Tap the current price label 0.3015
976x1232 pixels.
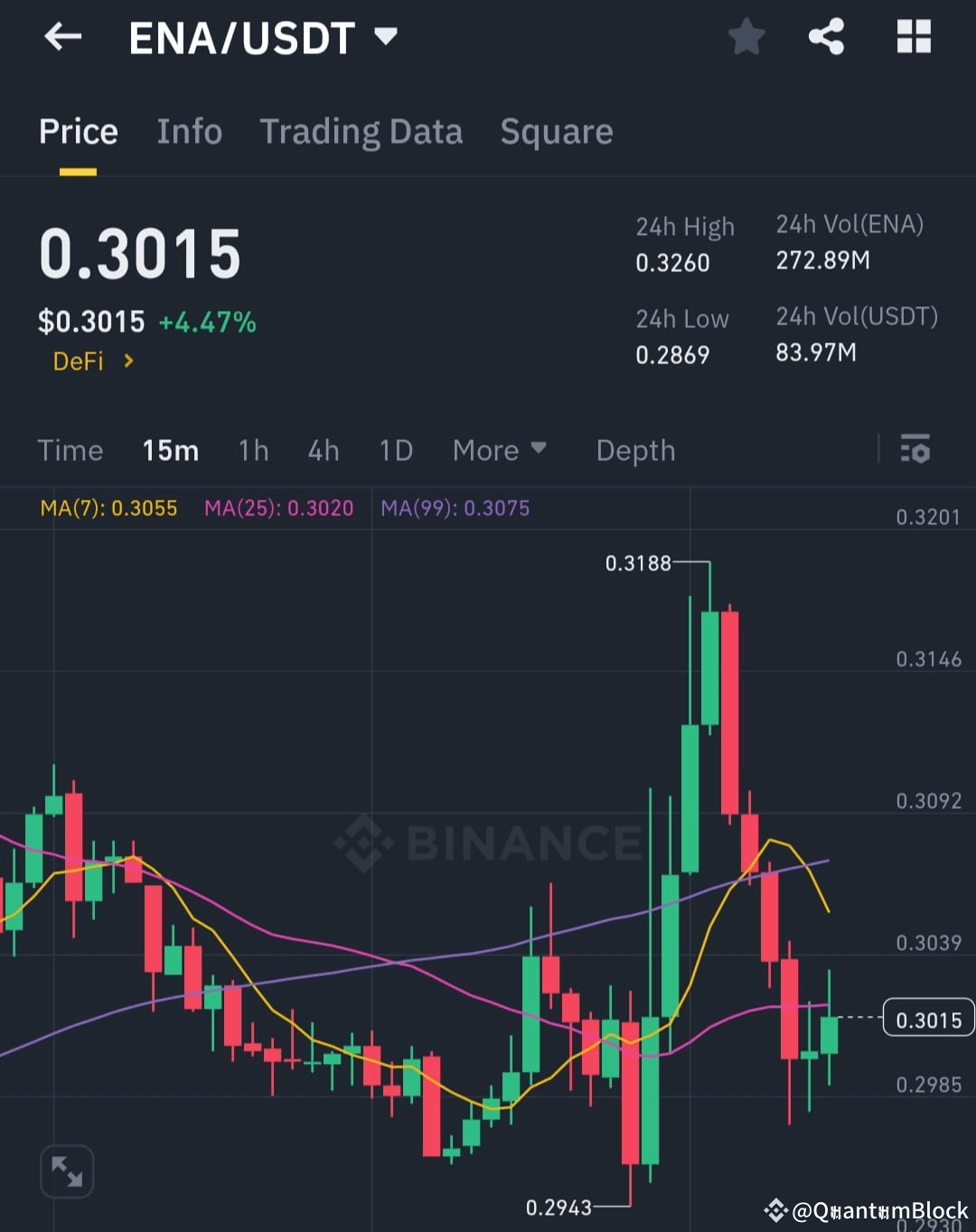pyautogui.click(x=927, y=1019)
